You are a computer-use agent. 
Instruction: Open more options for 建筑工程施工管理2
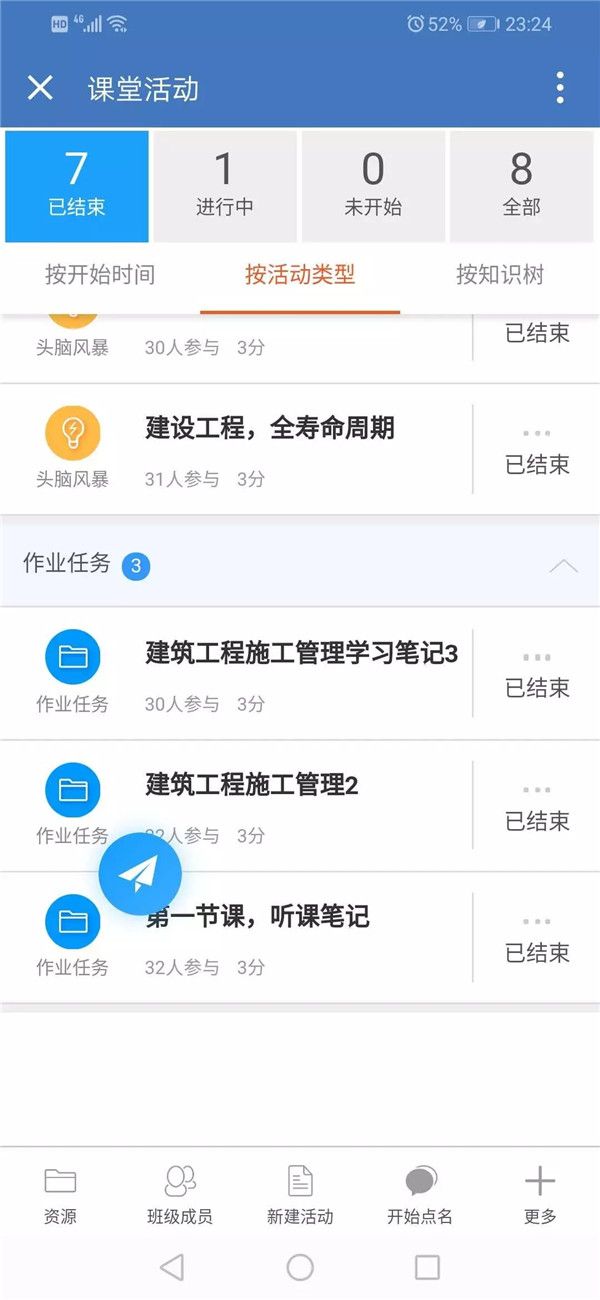click(x=537, y=790)
